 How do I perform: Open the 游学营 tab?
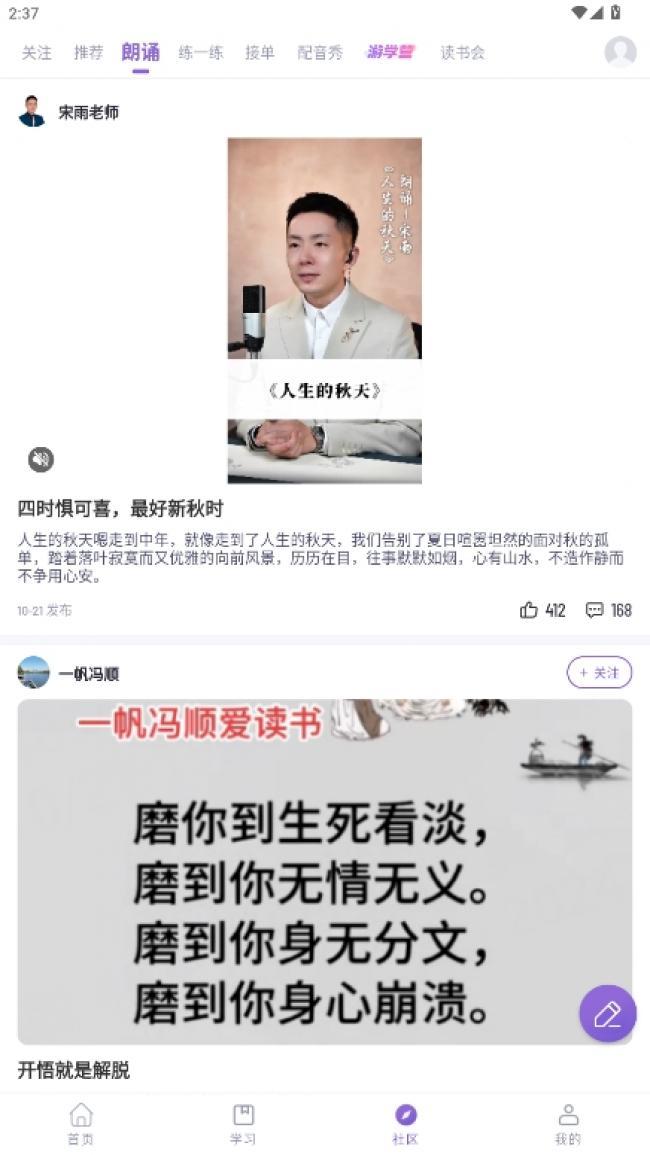[390, 52]
